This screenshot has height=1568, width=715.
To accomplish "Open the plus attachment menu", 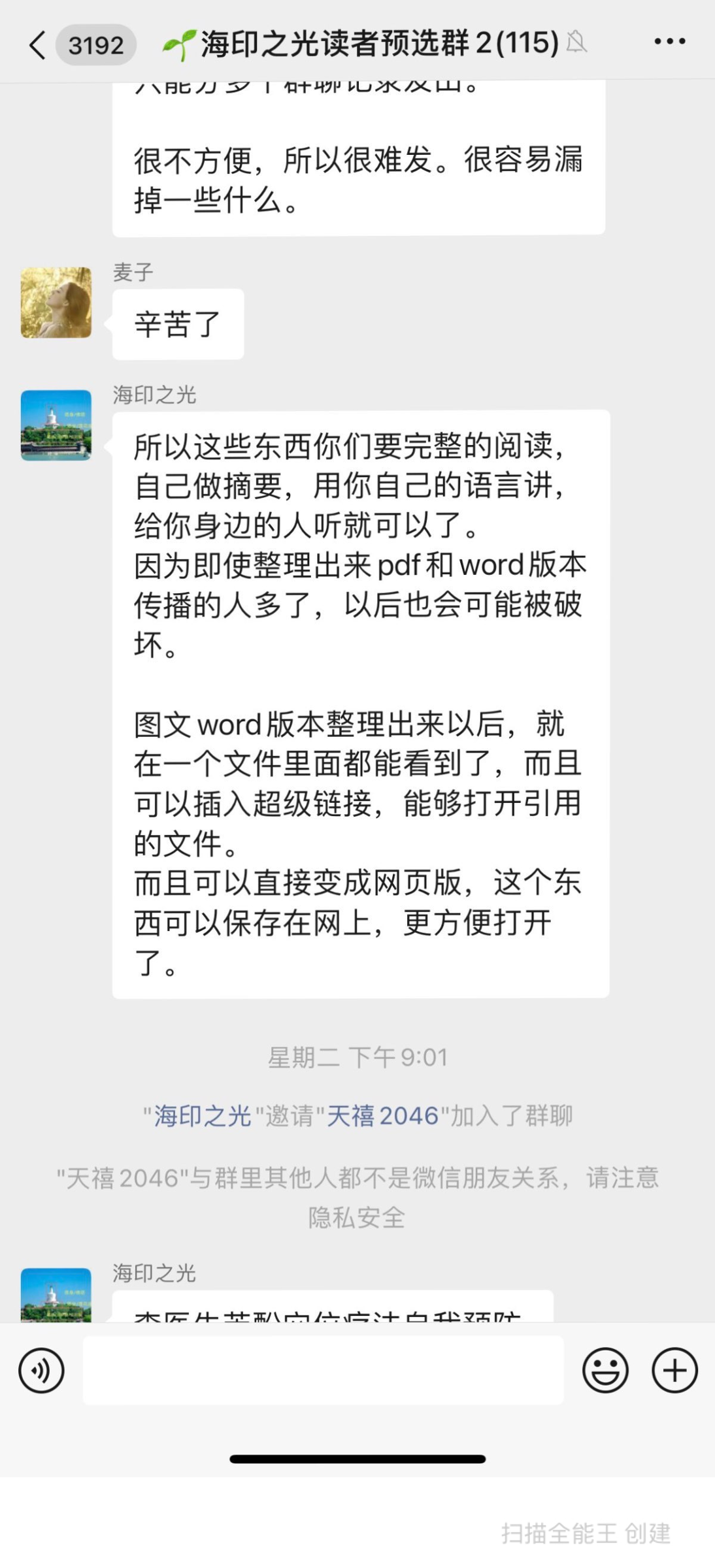I will [674, 1370].
